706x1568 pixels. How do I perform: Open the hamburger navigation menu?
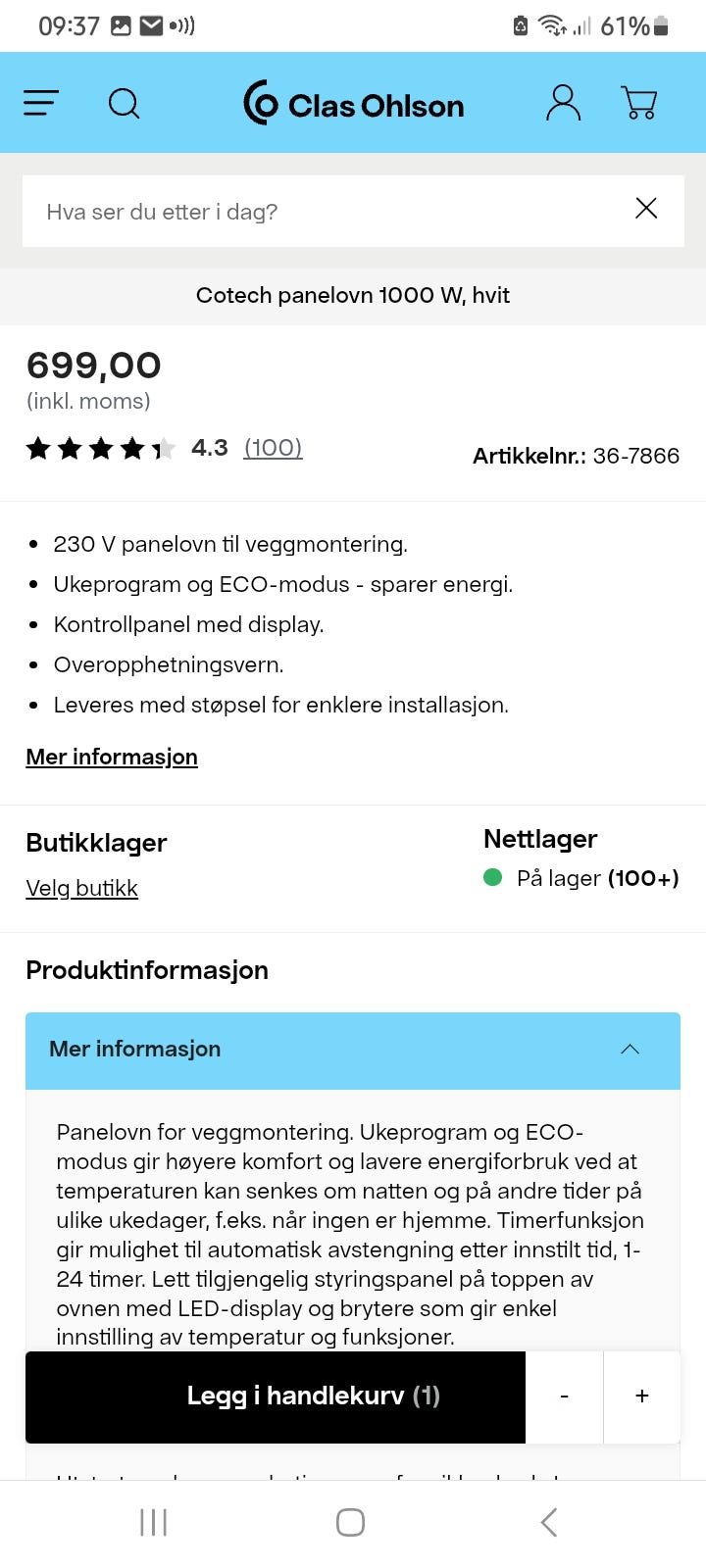point(40,103)
